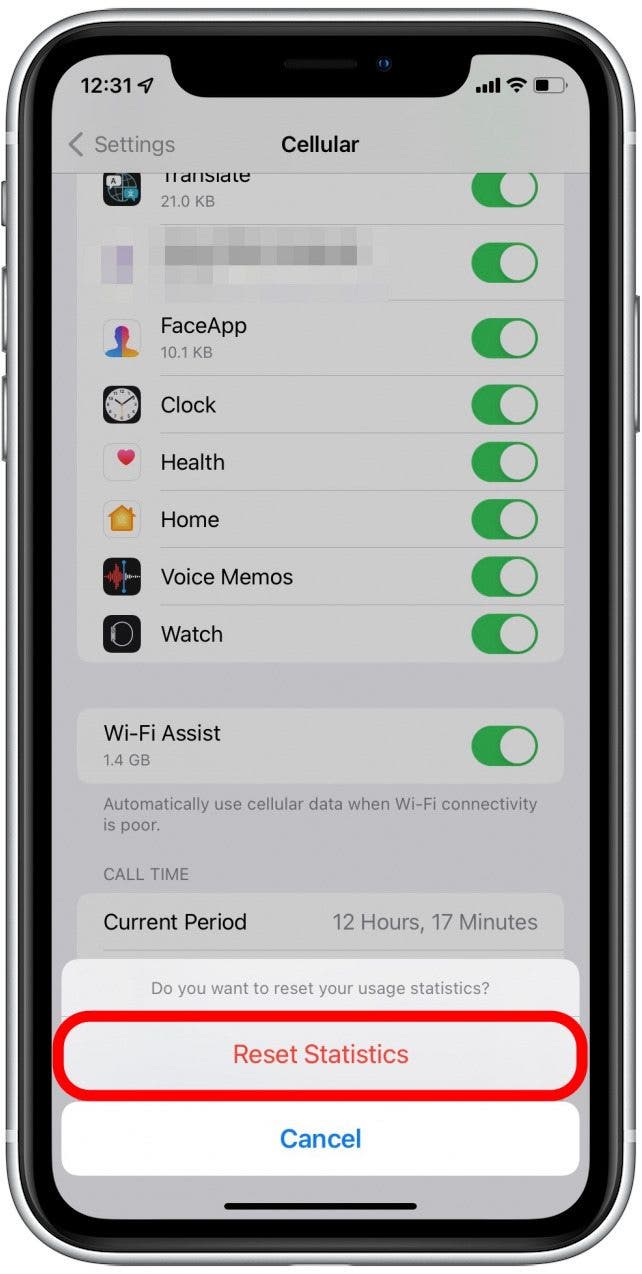Toggle Voice Memos cellular access
Viewport: 642px width, 1274px height.
point(504,577)
